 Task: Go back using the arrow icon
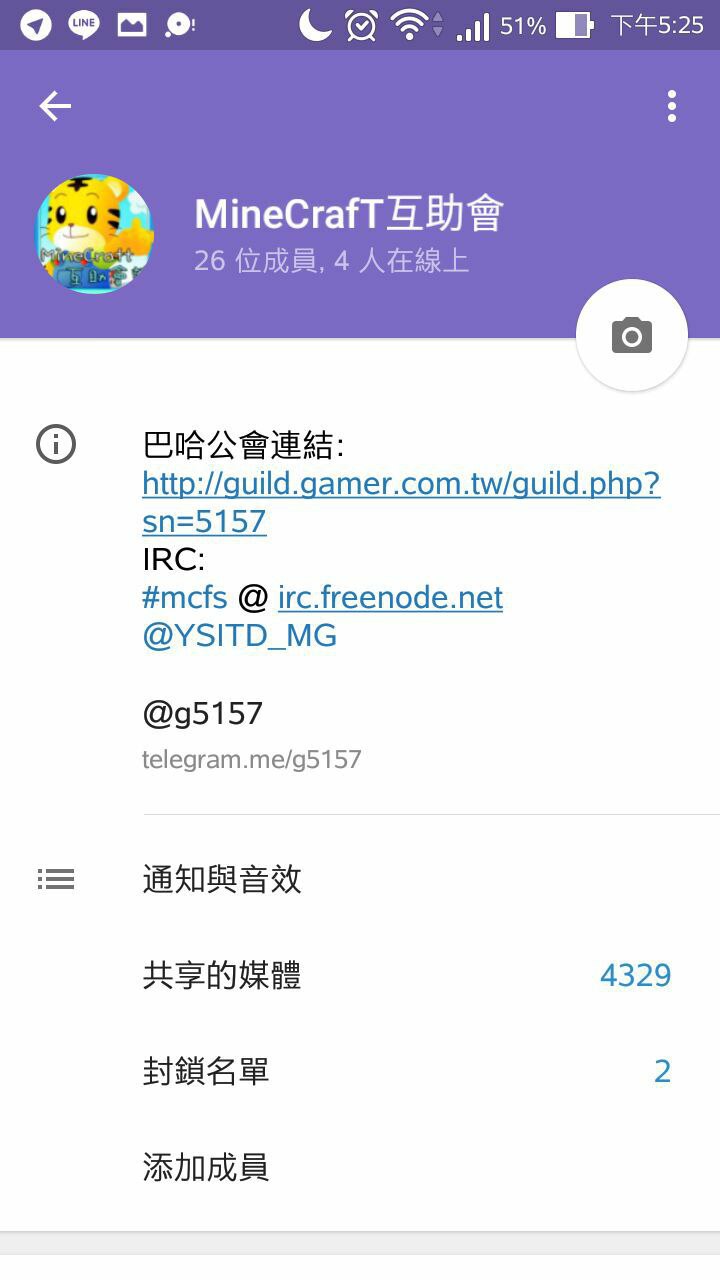click(55, 106)
